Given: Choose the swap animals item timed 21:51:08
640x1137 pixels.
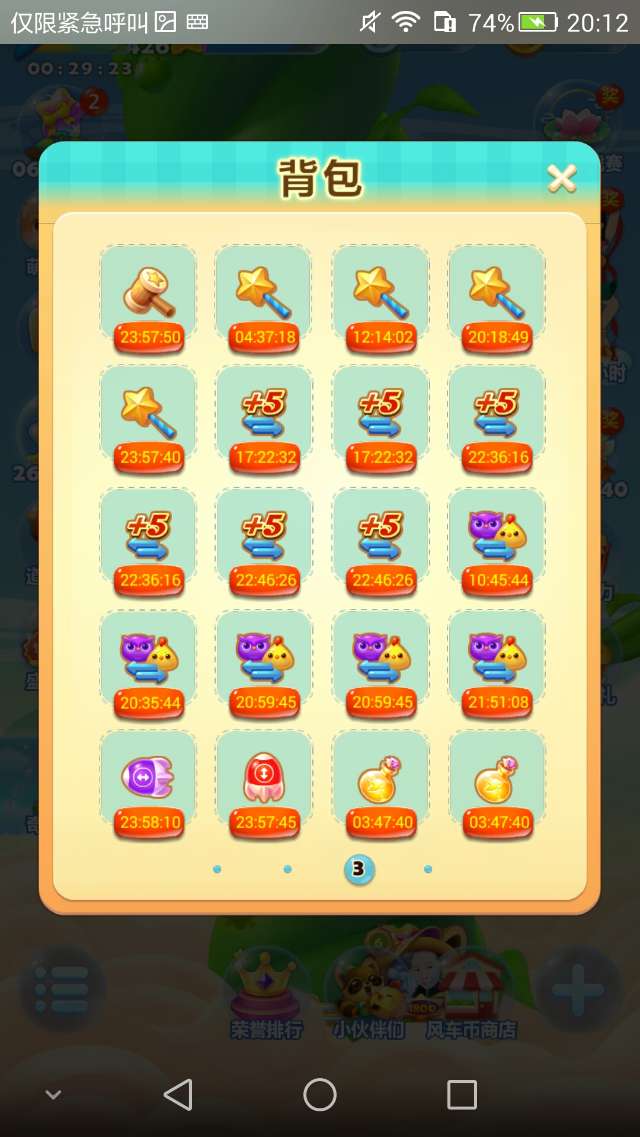Looking at the screenshot, I should click(x=497, y=662).
